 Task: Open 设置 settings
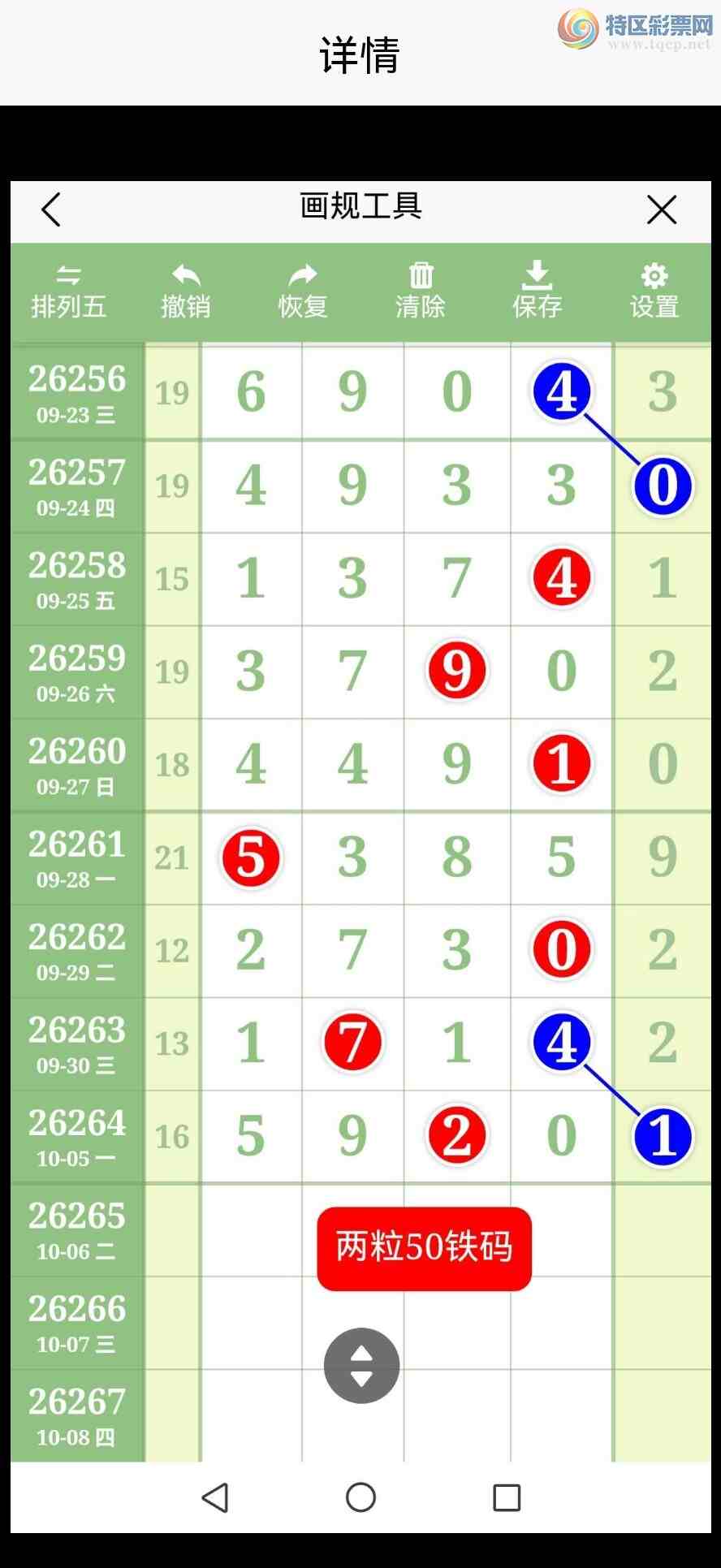tap(654, 292)
